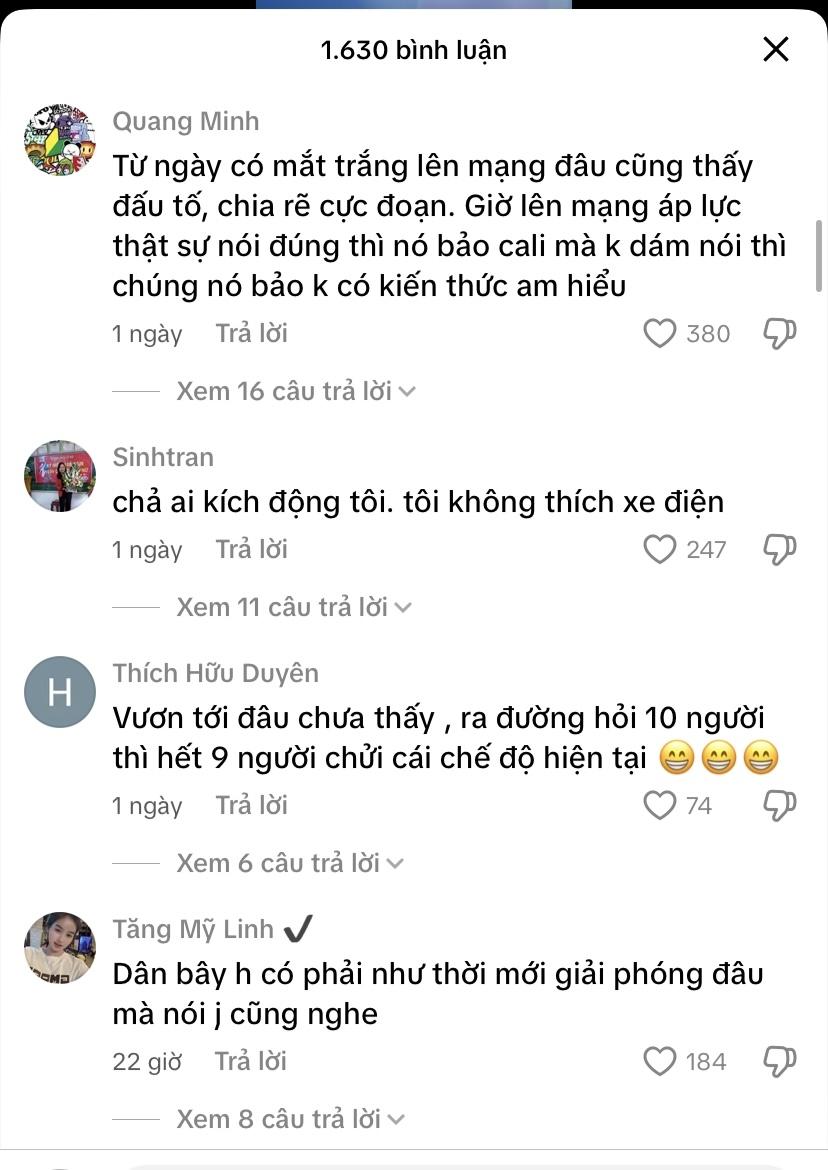Viewport: 828px width, 1170px height.
Task: Like Thích Hữu Duyên's comment
Action: (x=660, y=805)
